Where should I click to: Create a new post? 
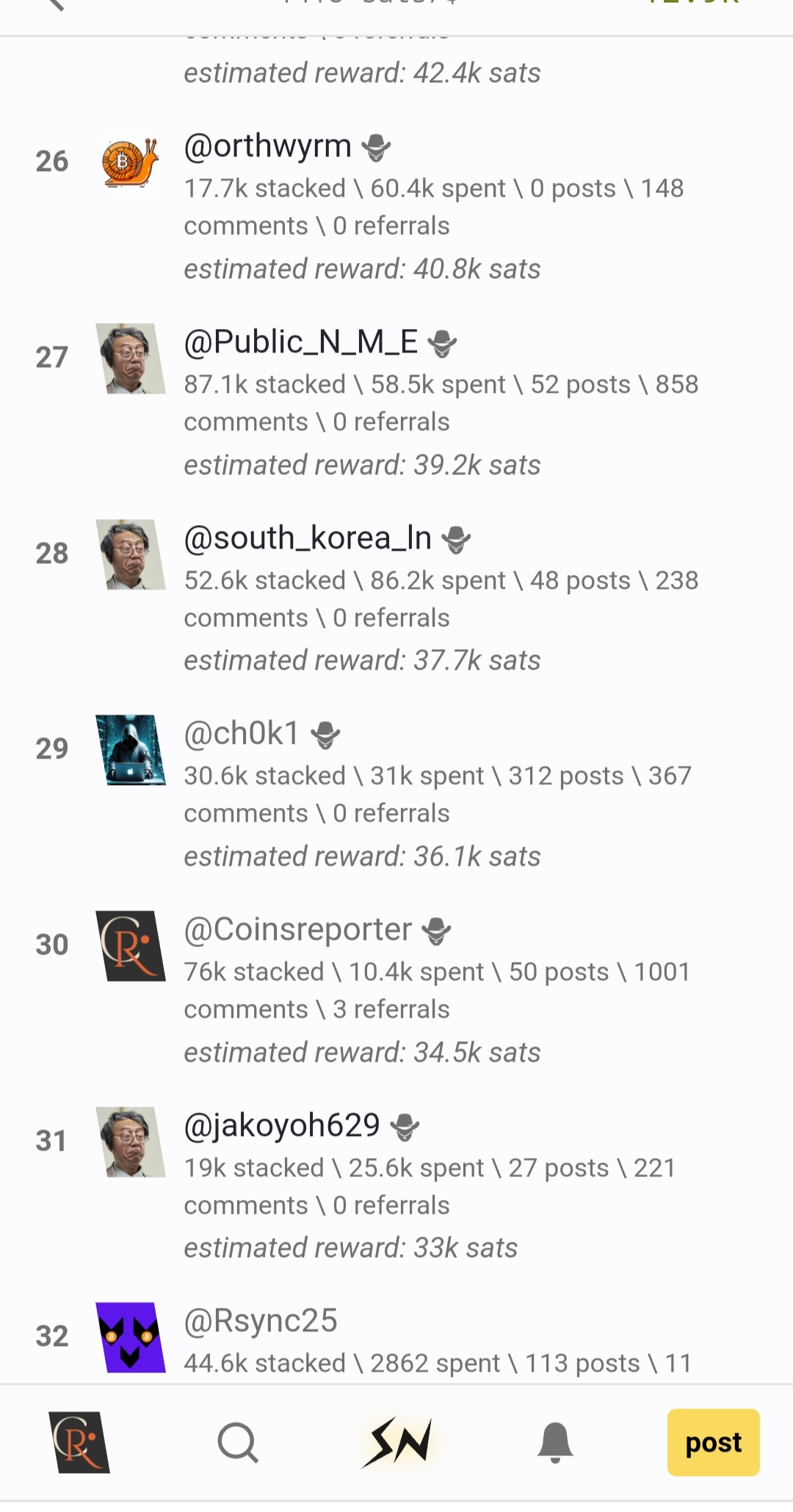(x=713, y=1442)
